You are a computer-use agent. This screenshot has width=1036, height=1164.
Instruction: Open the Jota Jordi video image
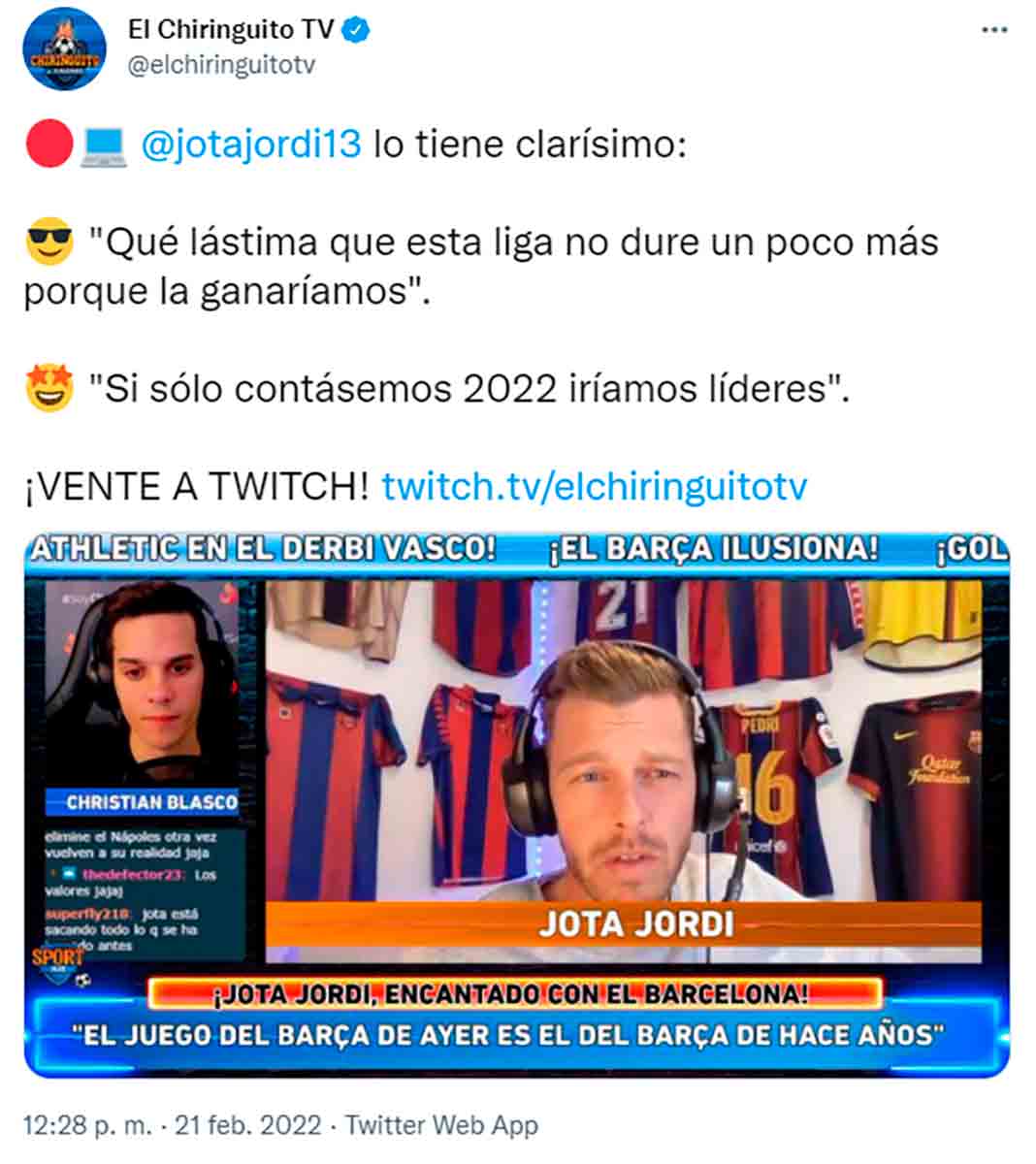(x=517, y=804)
